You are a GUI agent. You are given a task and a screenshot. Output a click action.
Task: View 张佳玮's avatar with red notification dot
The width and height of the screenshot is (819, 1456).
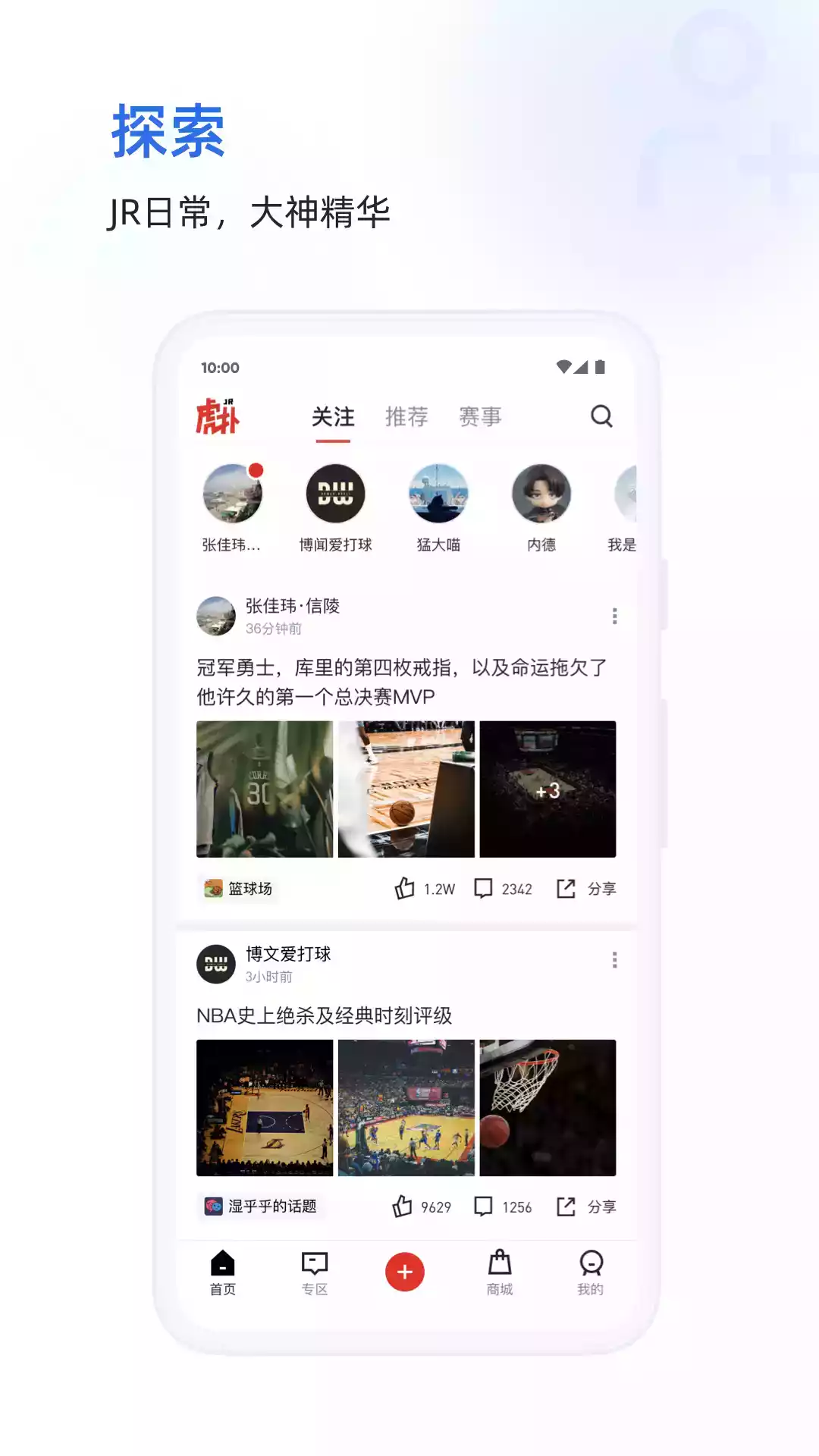pos(233,494)
